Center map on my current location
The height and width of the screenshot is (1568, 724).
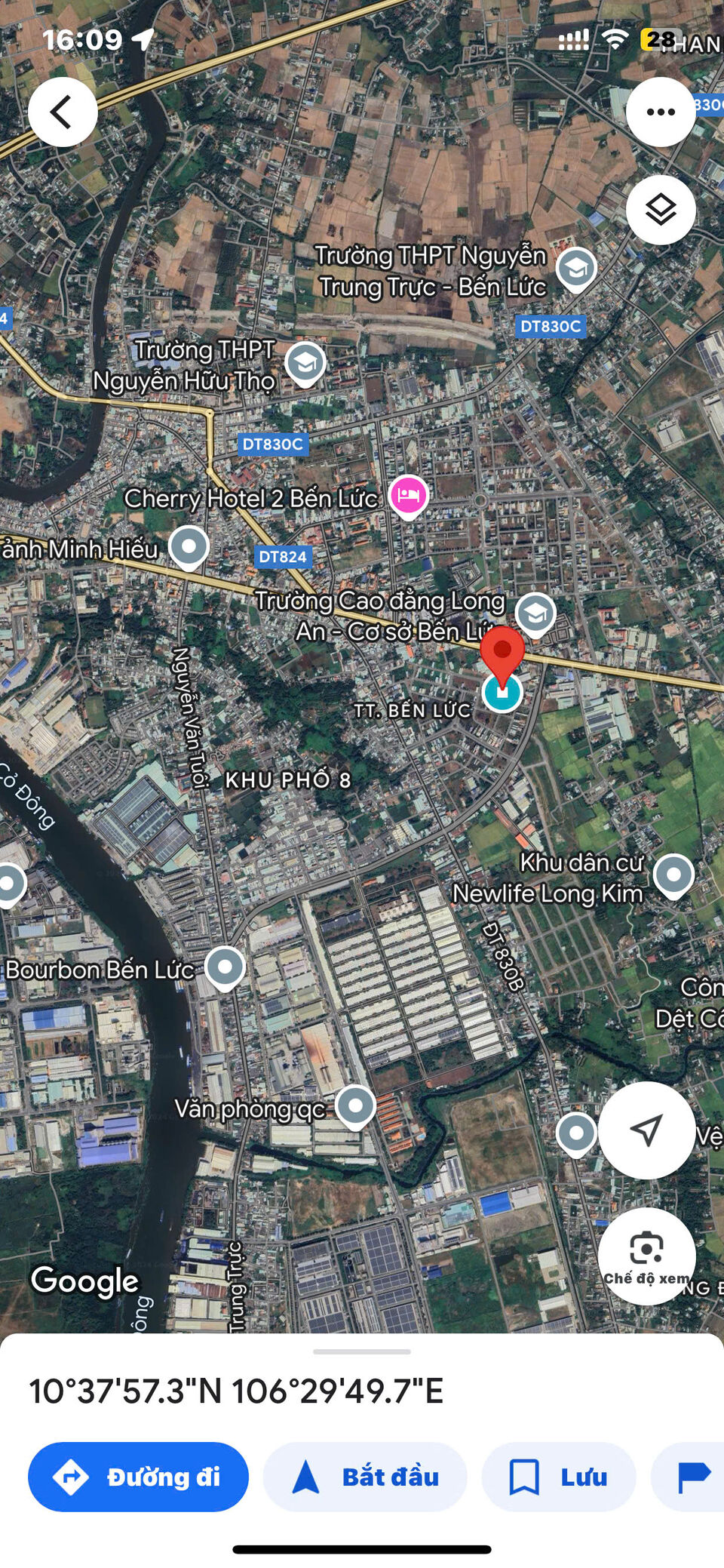pyautogui.click(x=646, y=1130)
